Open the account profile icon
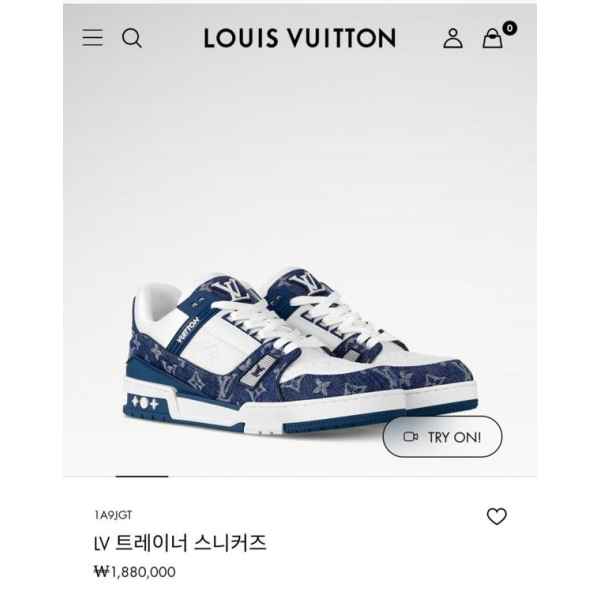600x600 pixels. click(453, 38)
